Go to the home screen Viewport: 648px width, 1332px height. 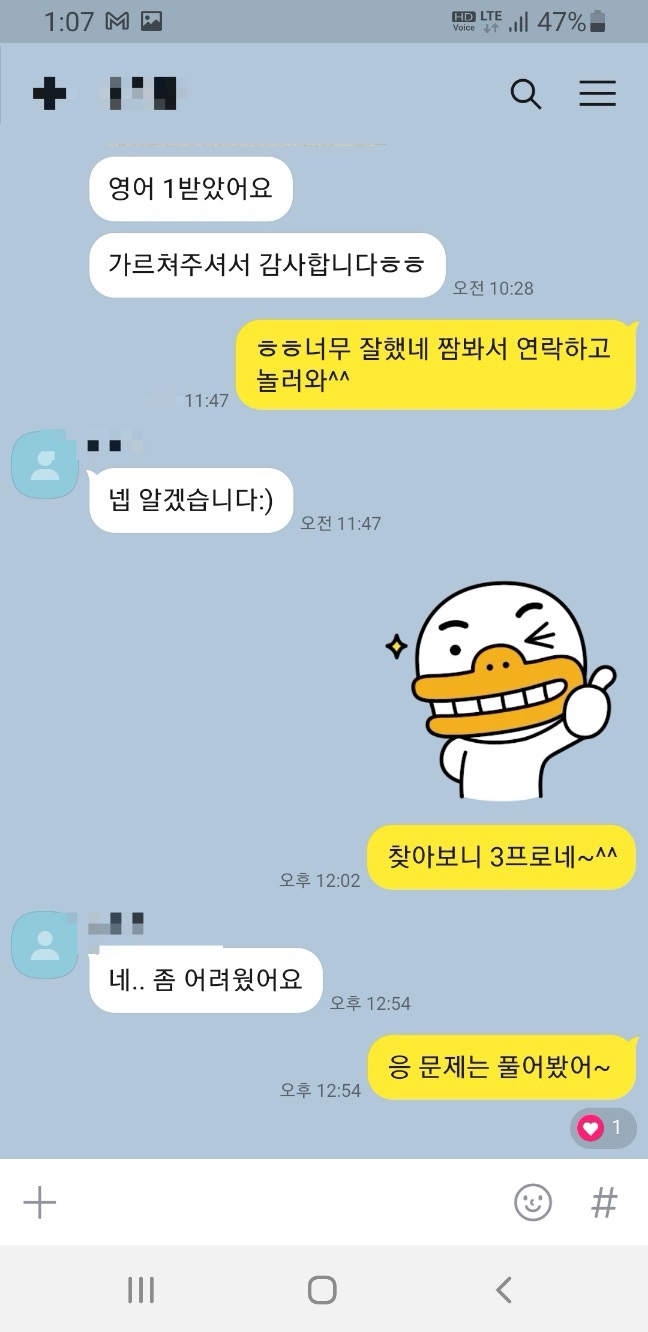(x=322, y=1290)
